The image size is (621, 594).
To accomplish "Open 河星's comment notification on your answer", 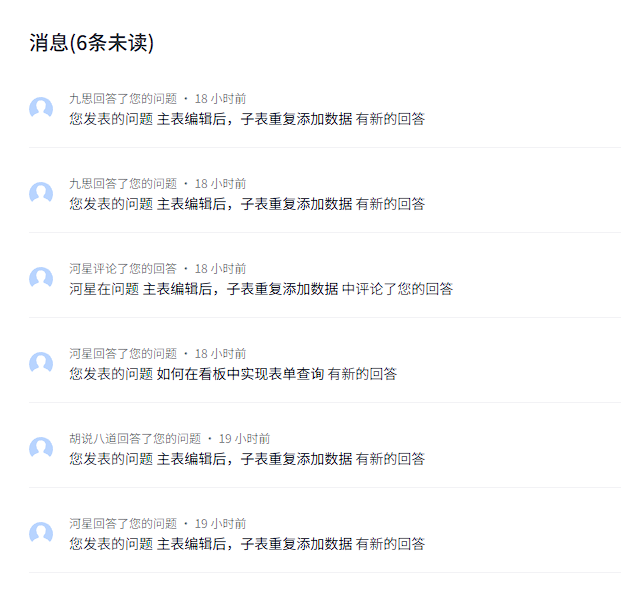I will tap(260, 289).
